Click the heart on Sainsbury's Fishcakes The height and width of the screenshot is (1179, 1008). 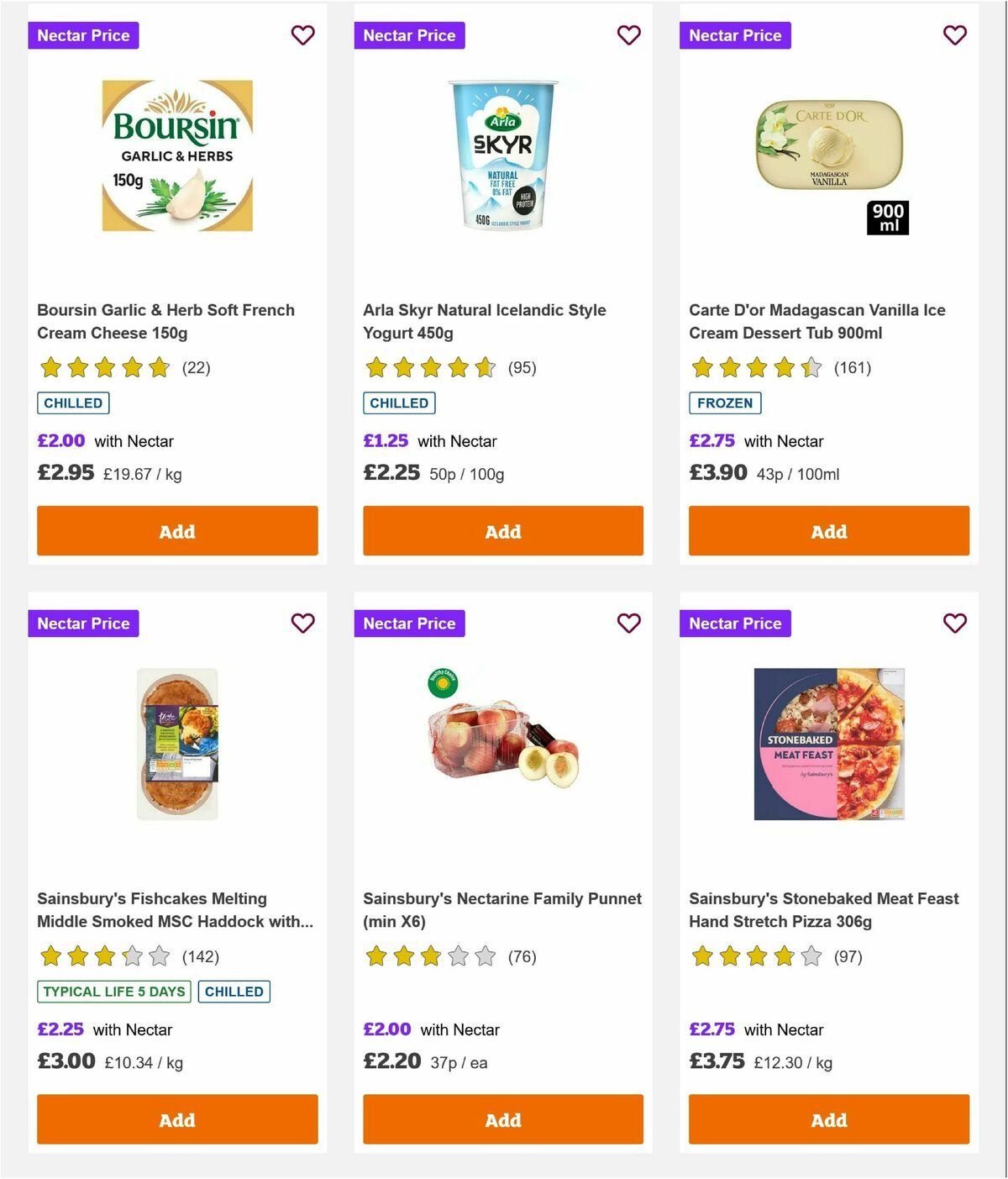point(303,624)
